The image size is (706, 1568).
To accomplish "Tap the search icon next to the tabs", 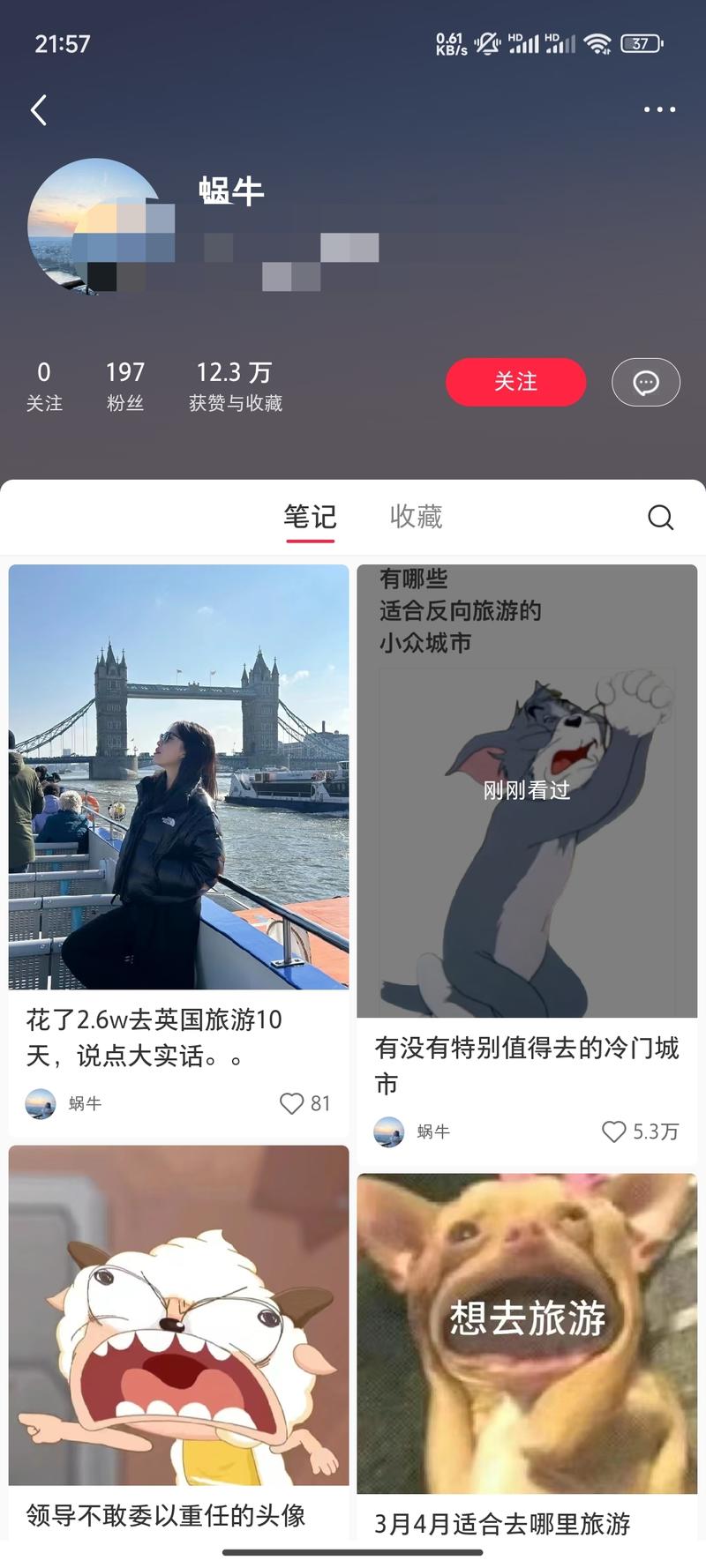I will [x=660, y=518].
